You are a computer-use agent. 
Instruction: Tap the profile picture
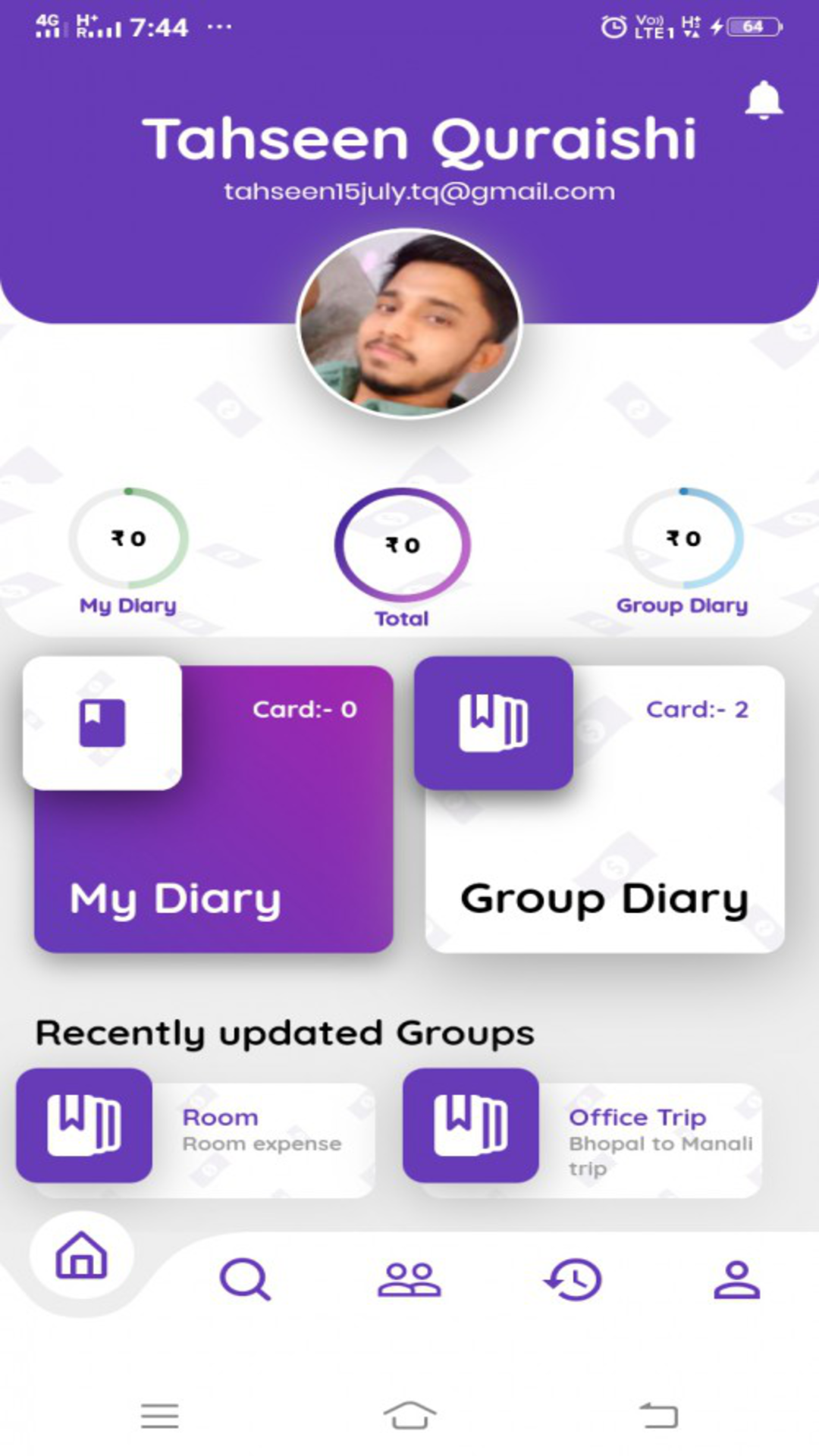tap(409, 324)
